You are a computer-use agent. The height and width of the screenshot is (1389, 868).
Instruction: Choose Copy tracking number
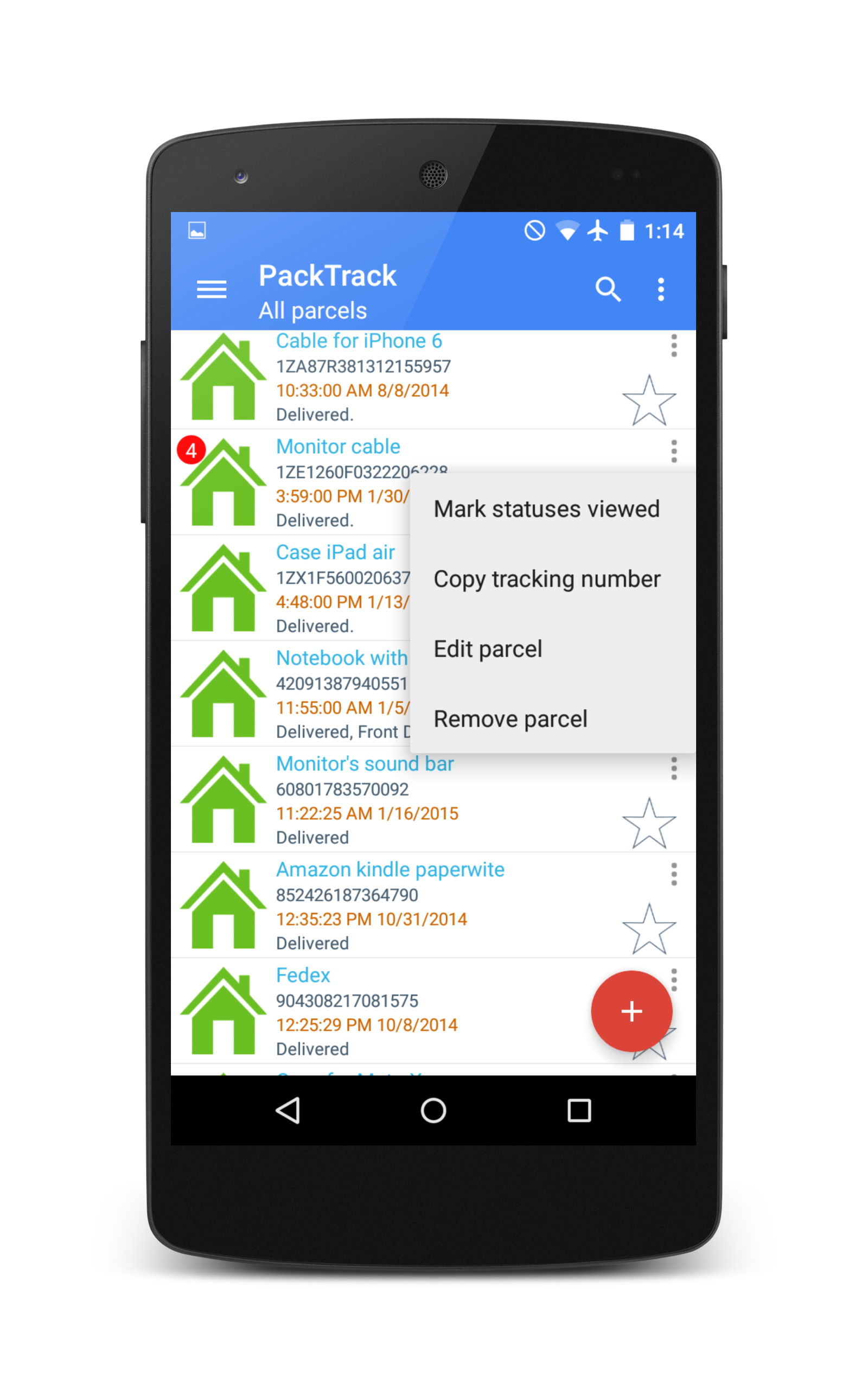coord(546,579)
